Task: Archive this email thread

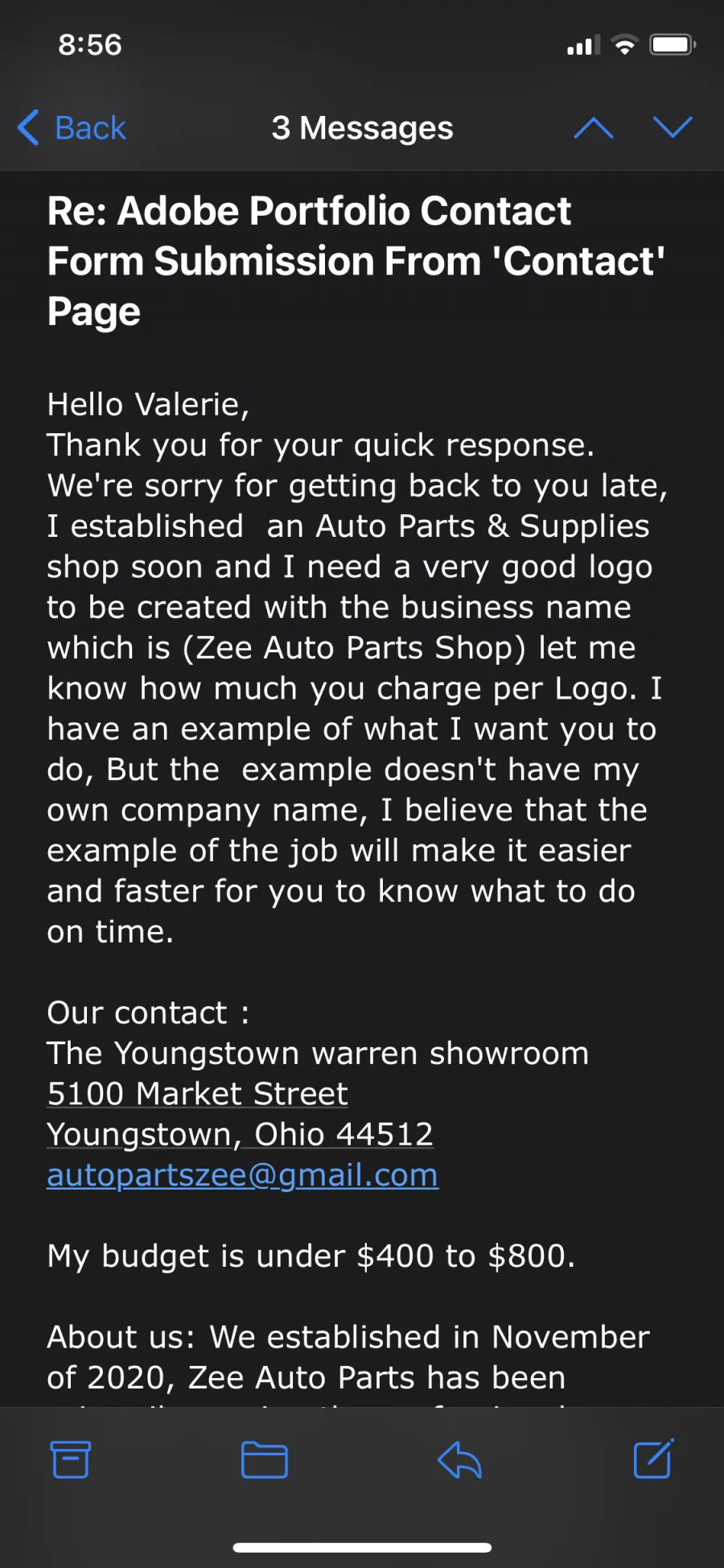Action: click(71, 1459)
